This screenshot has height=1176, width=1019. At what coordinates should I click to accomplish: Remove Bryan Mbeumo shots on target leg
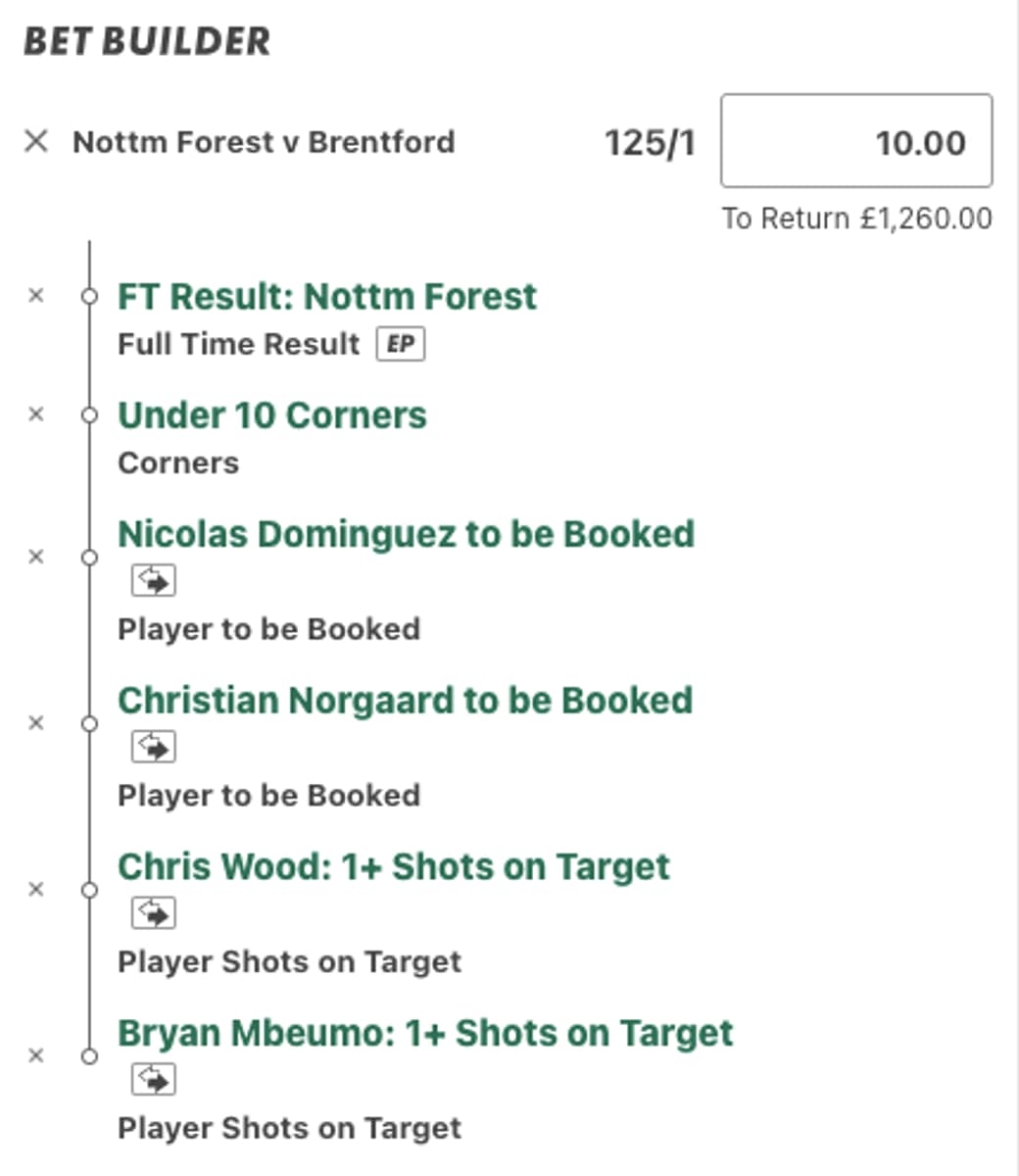pyautogui.click(x=37, y=1055)
